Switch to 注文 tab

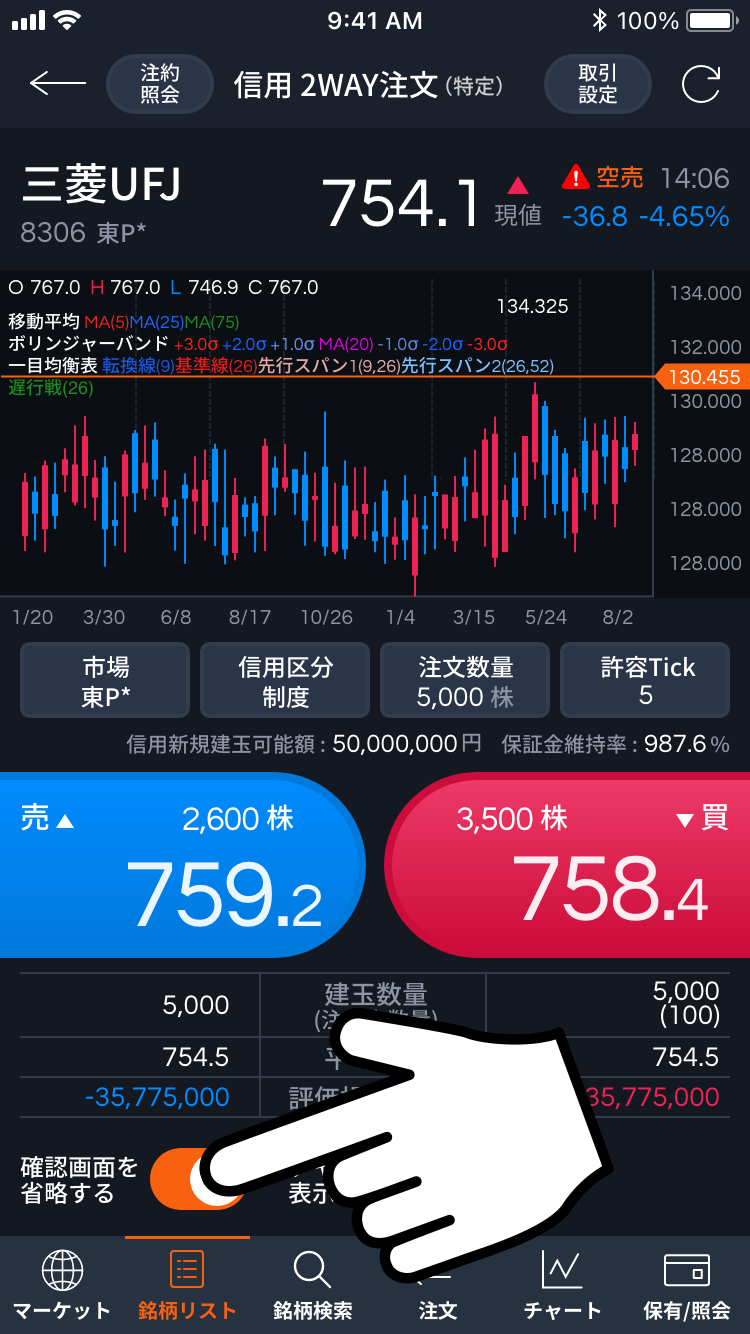437,1285
